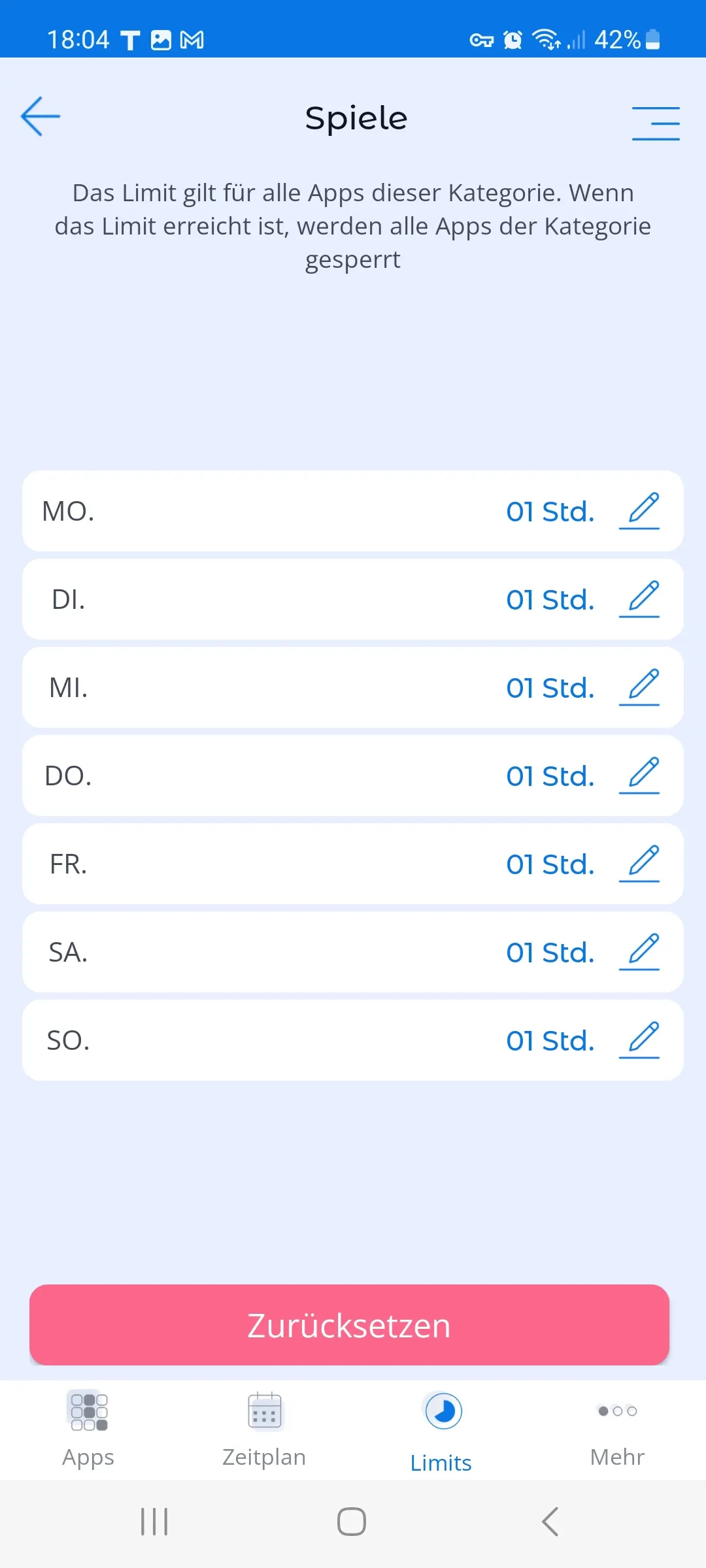Edit the FR. time limit
Screen dimensions: 706x1568
point(640,864)
